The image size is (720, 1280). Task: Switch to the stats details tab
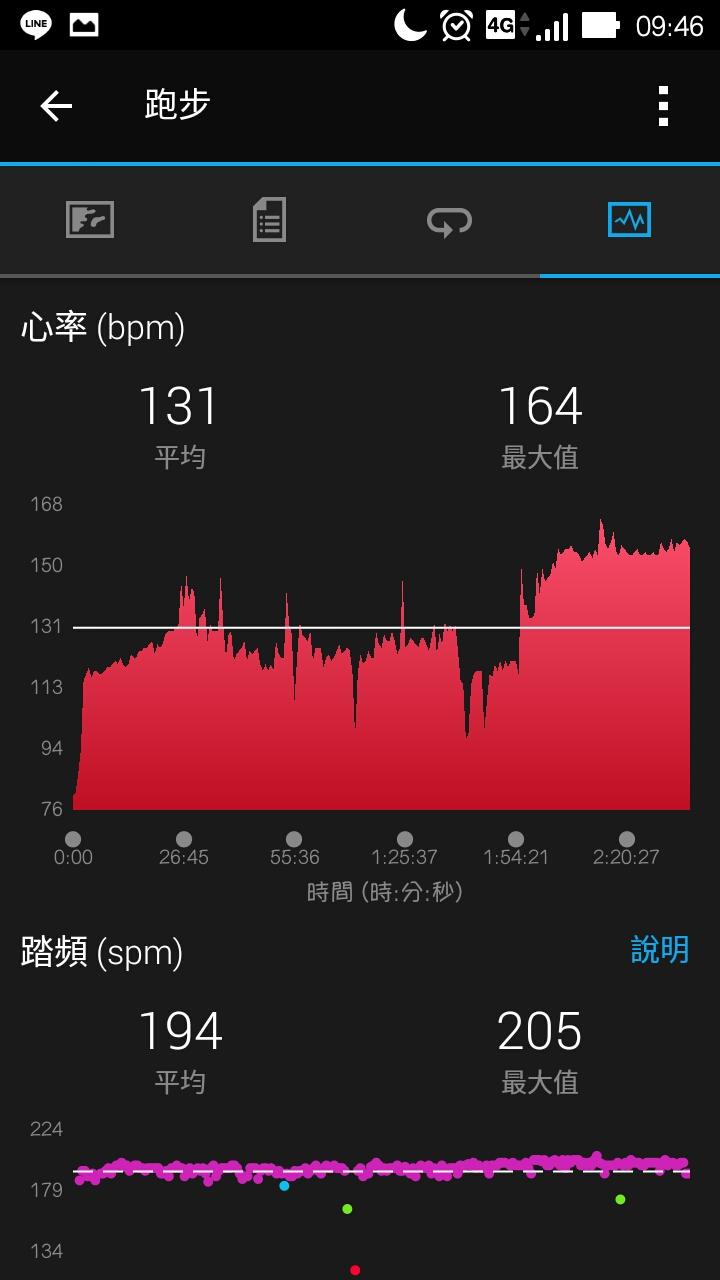pyautogui.click(x=269, y=220)
